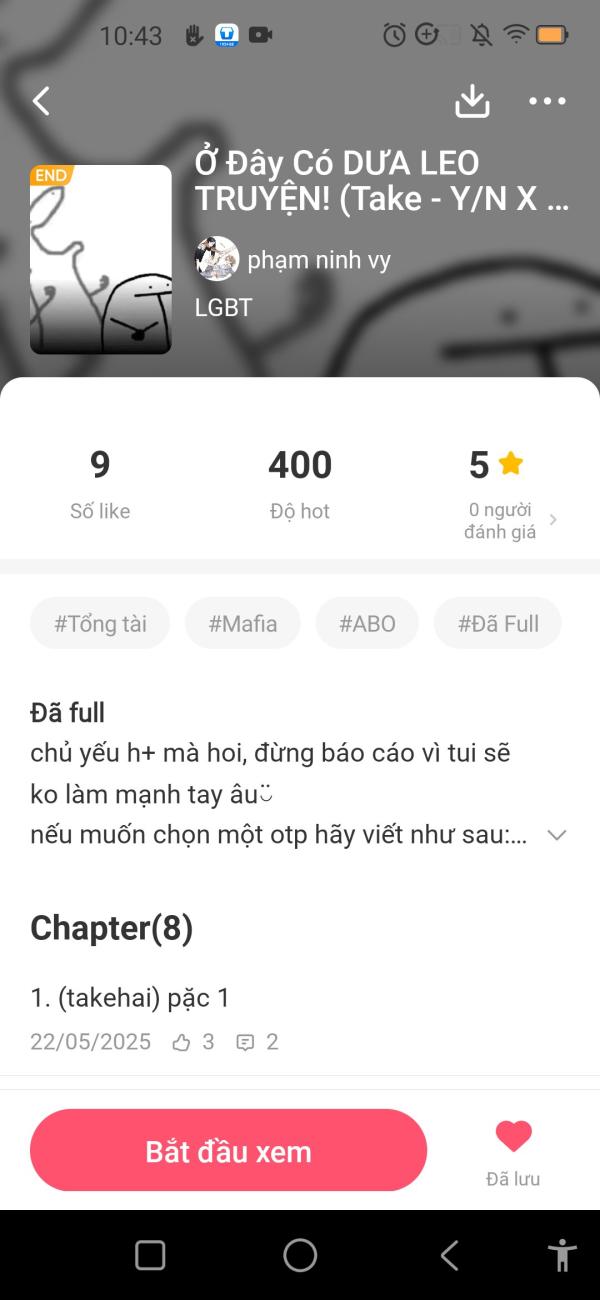Expand the full story description

tap(557, 835)
